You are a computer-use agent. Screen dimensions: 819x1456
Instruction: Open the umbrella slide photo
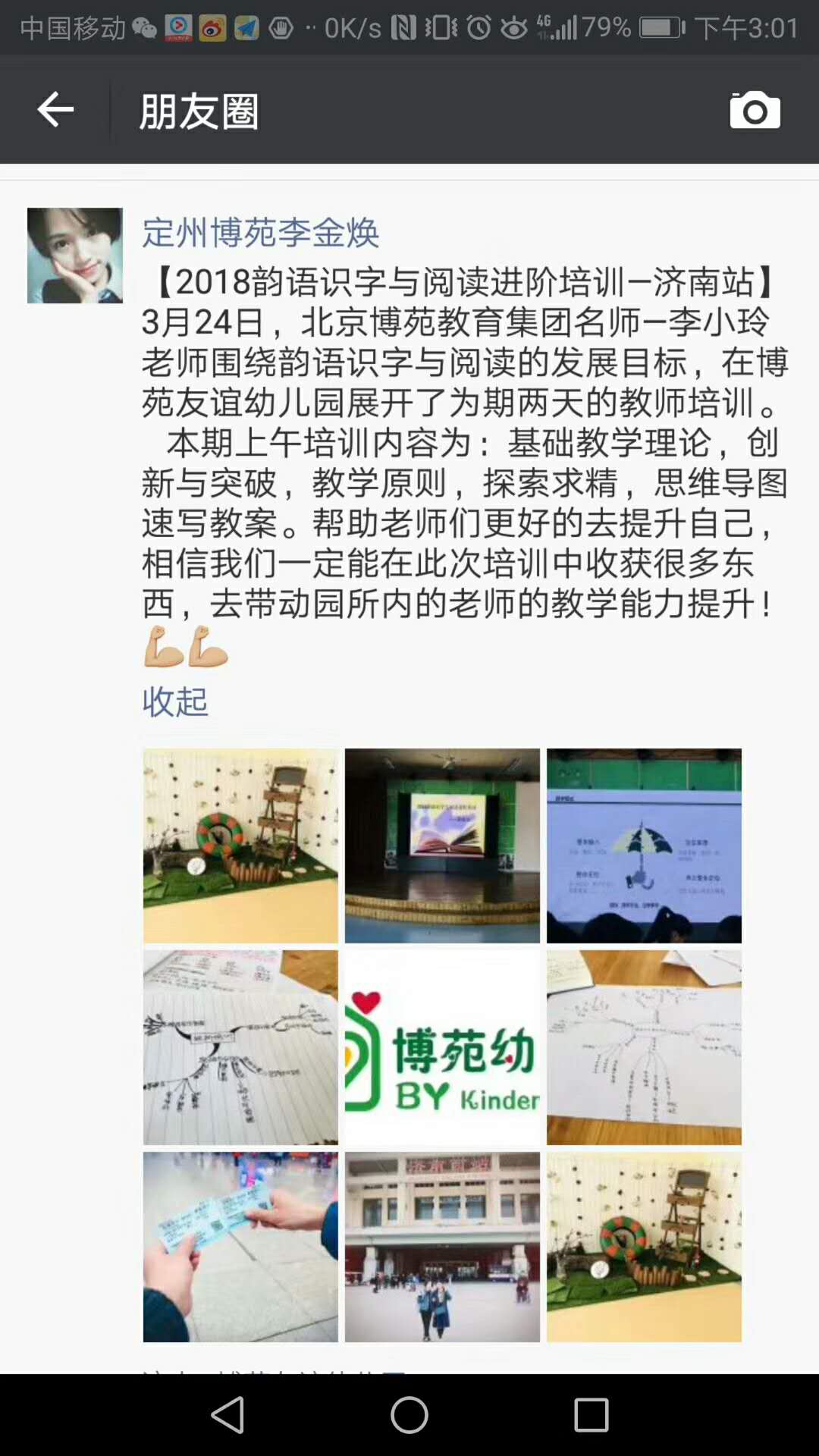coord(644,846)
